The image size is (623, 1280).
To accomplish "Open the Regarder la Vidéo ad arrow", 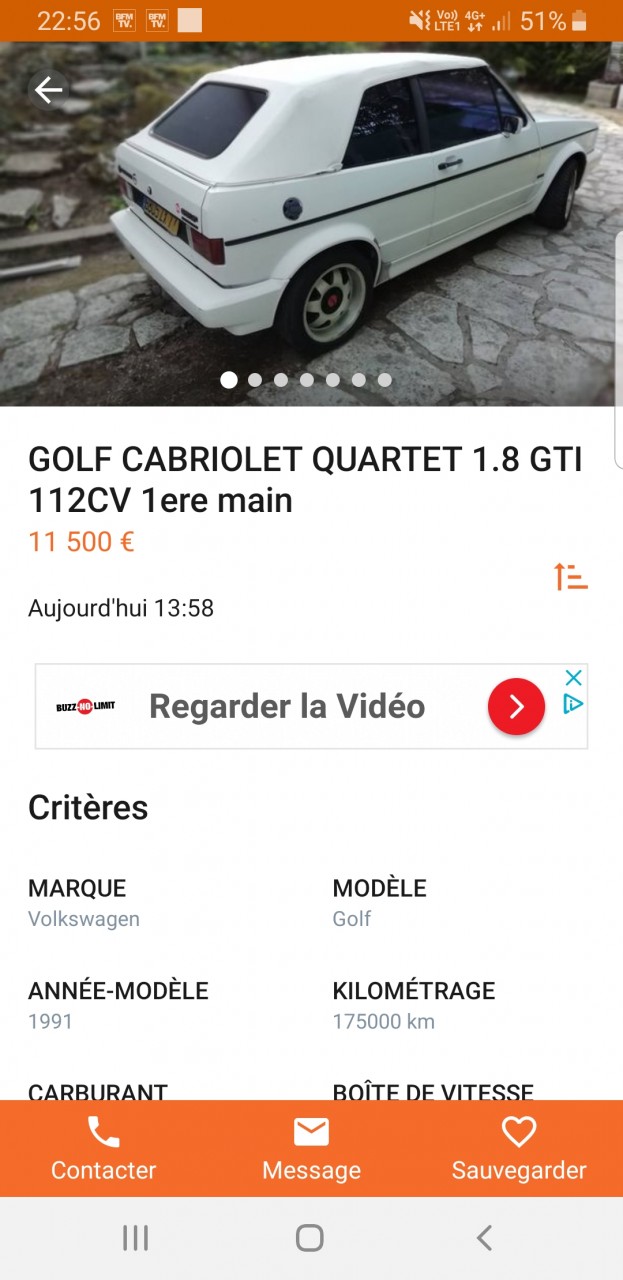I will click(x=516, y=707).
